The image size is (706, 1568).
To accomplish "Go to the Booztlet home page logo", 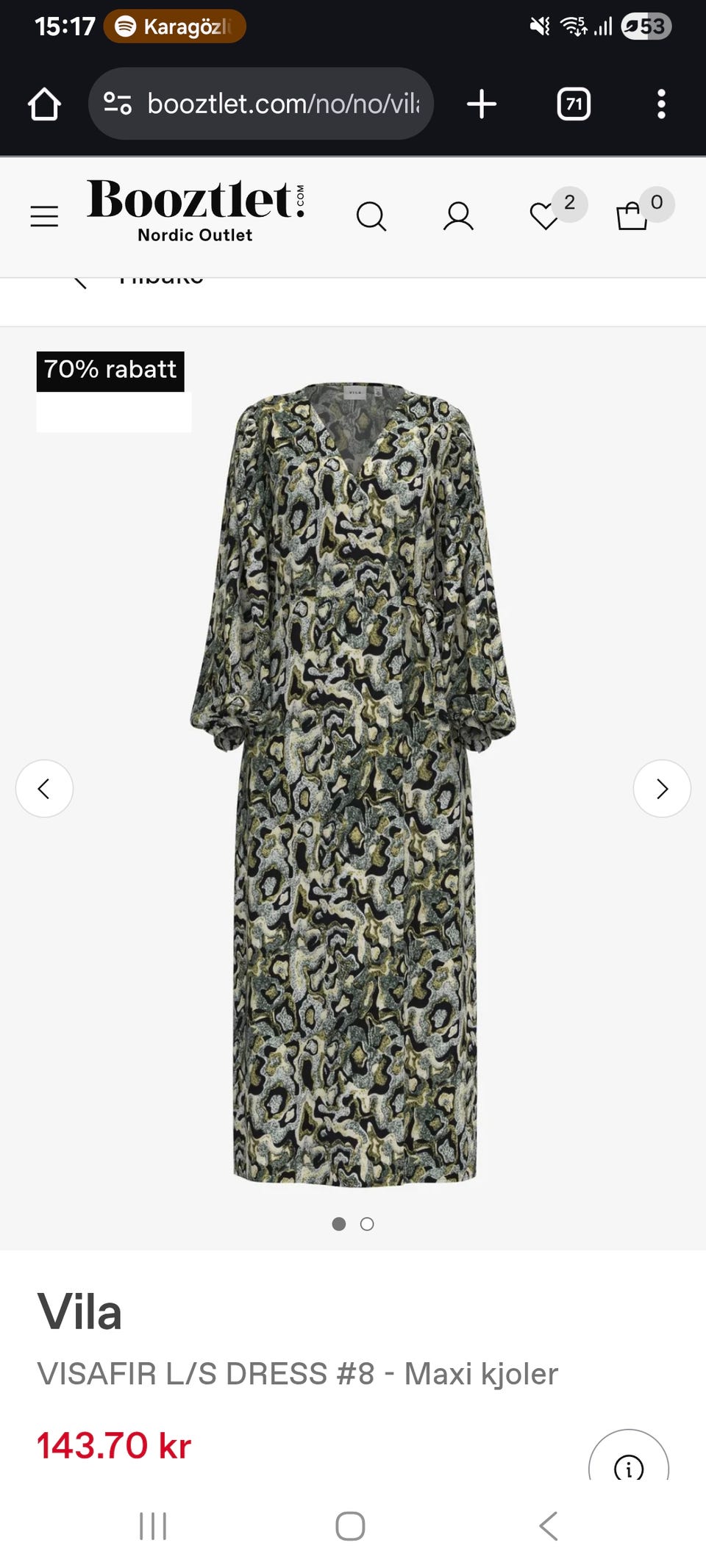I will pos(196,210).
